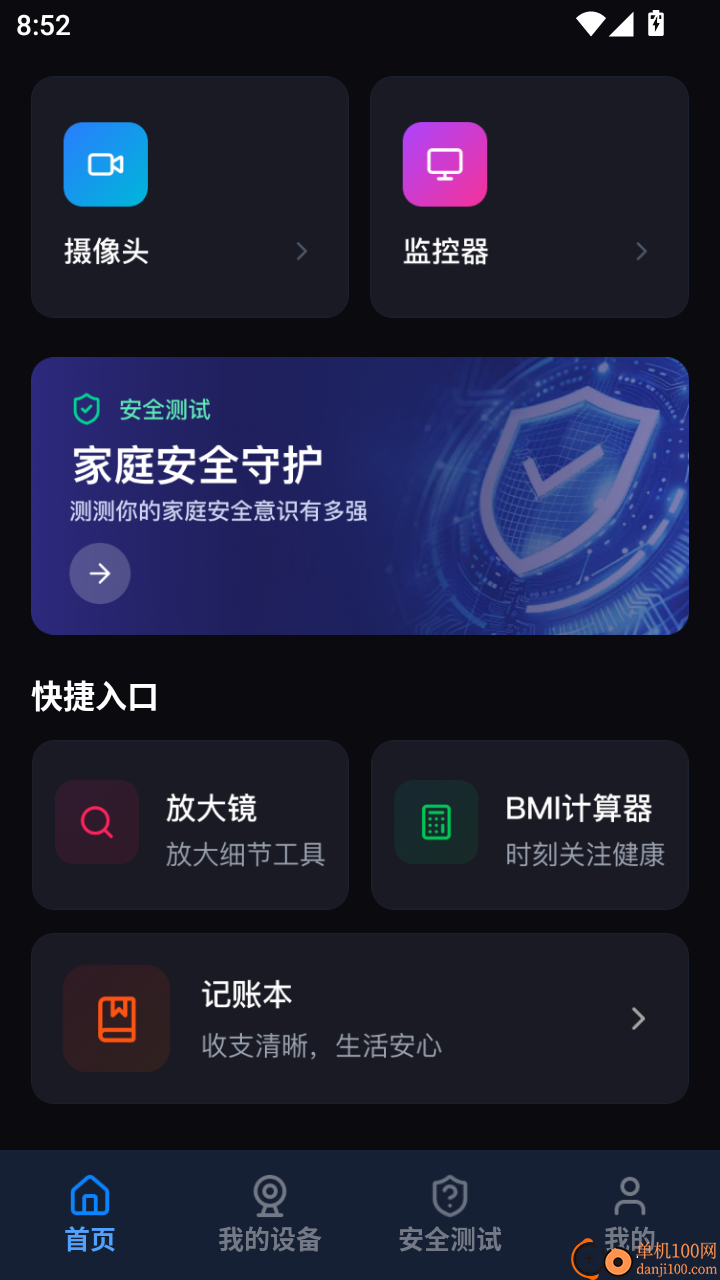Open the 摄像头 camera icon
Image resolution: width=720 pixels, height=1280 pixels.
pos(105,164)
